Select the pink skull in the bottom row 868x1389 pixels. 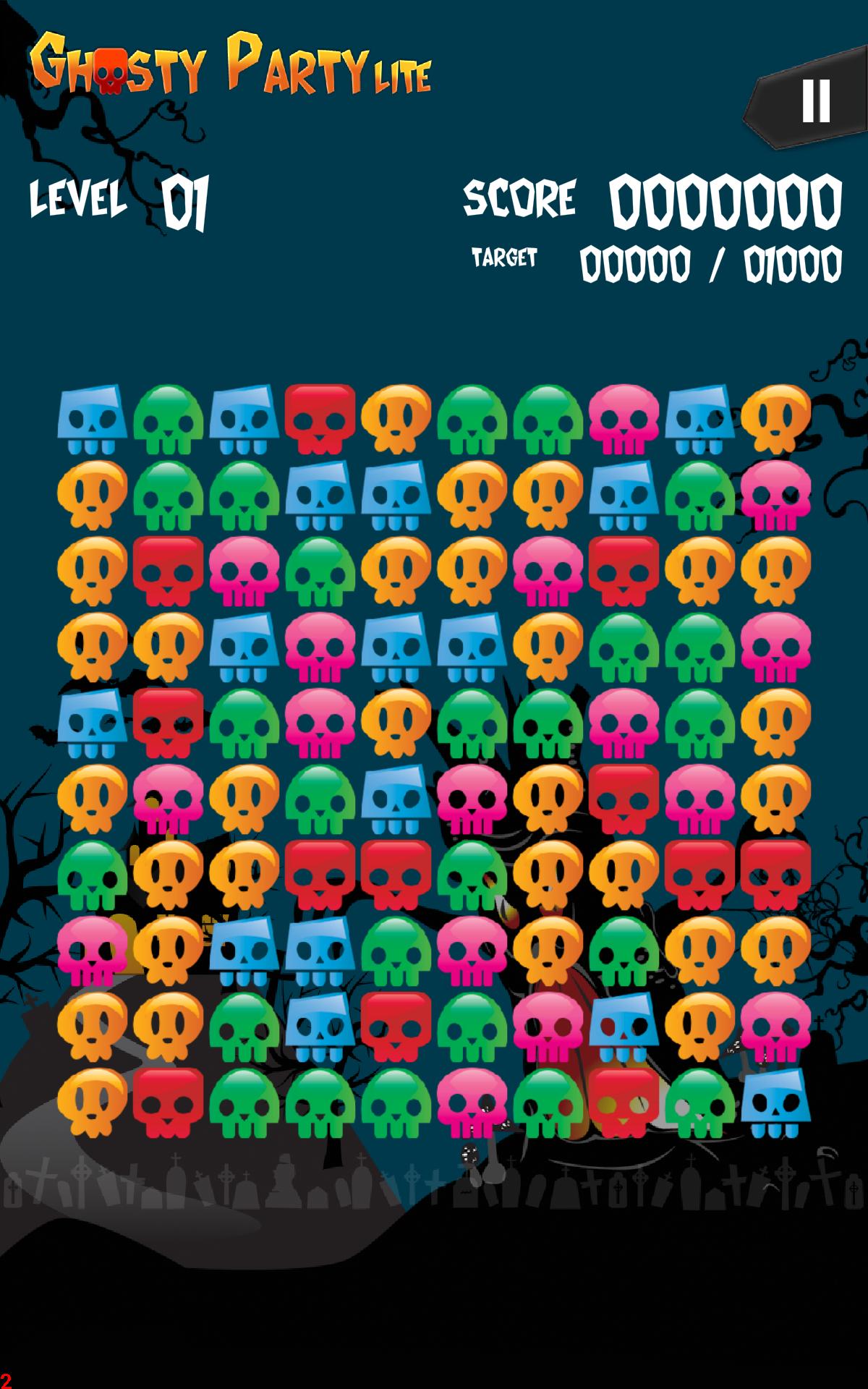pyautogui.click(x=472, y=1103)
